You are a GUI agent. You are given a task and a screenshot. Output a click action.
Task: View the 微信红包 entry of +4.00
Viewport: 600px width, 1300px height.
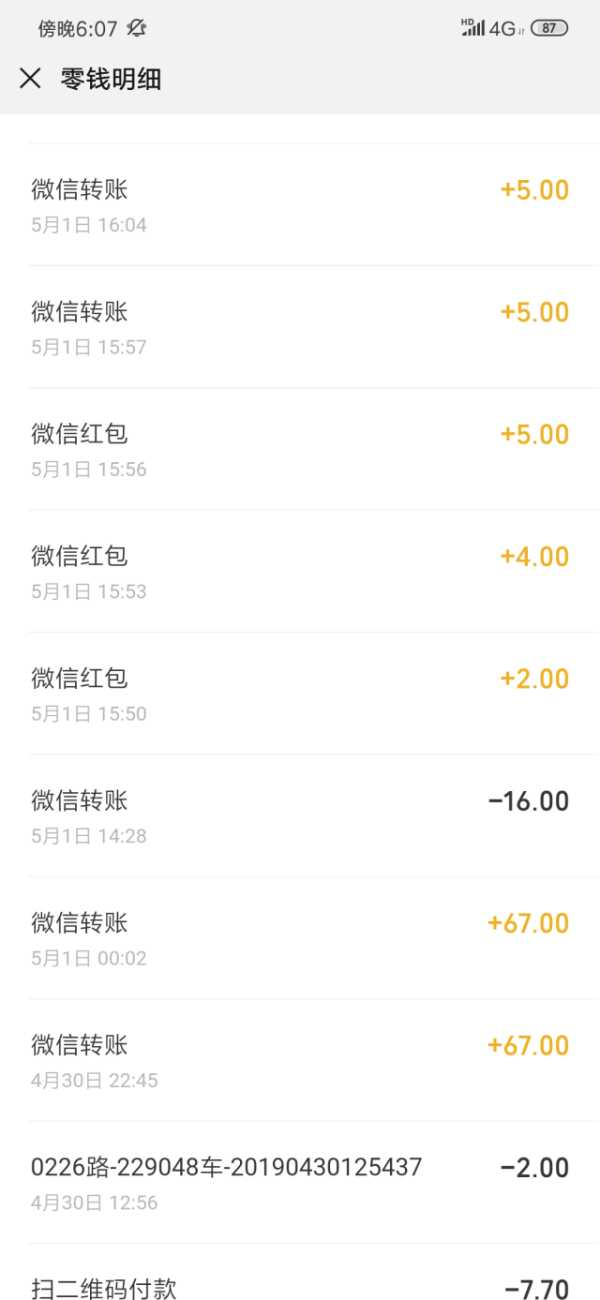[x=300, y=571]
